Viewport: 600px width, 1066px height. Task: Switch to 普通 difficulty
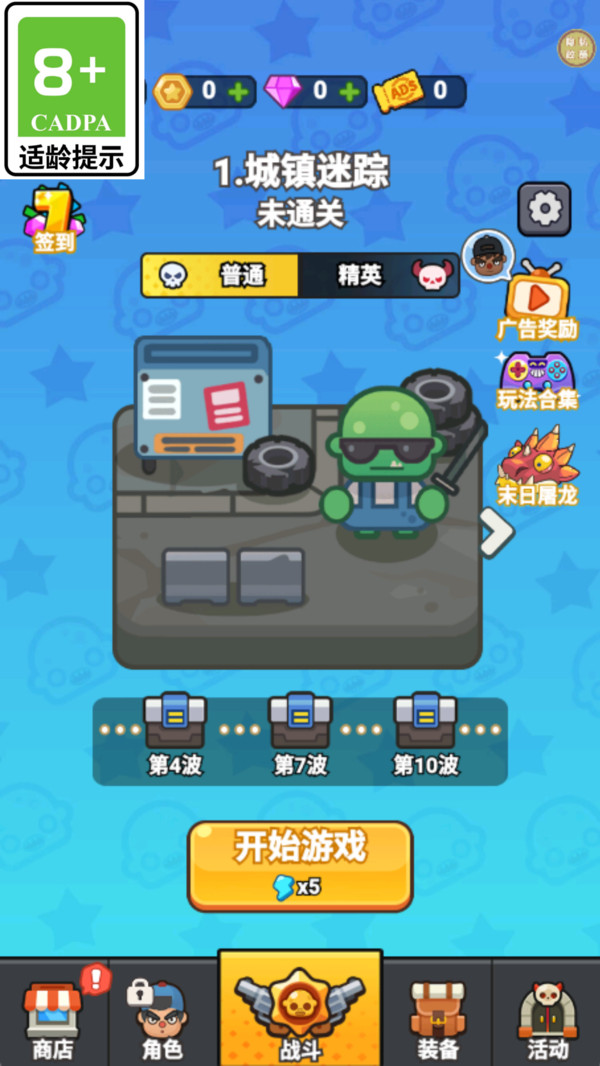point(220,275)
